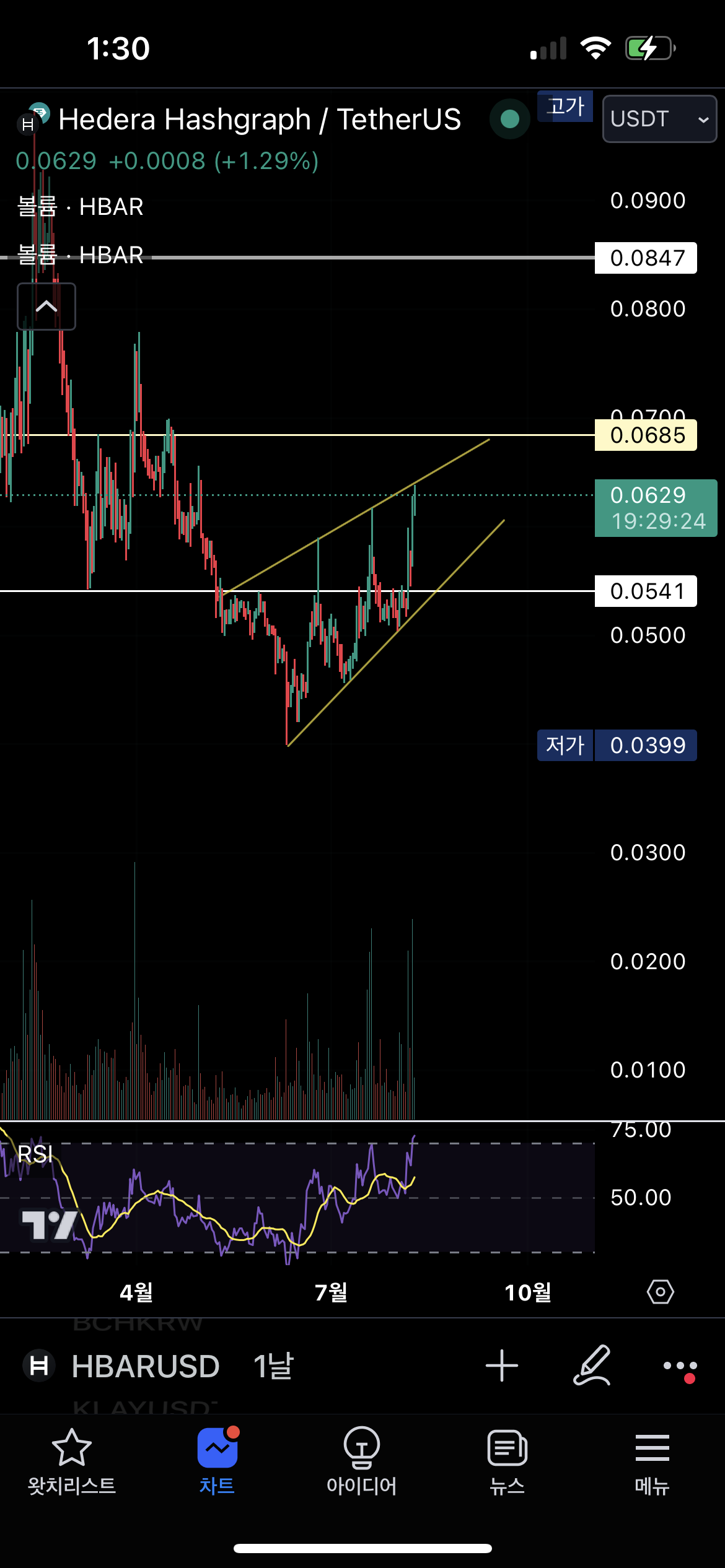Open the USDT currency dropdown
725x1568 pixels.
tap(659, 119)
